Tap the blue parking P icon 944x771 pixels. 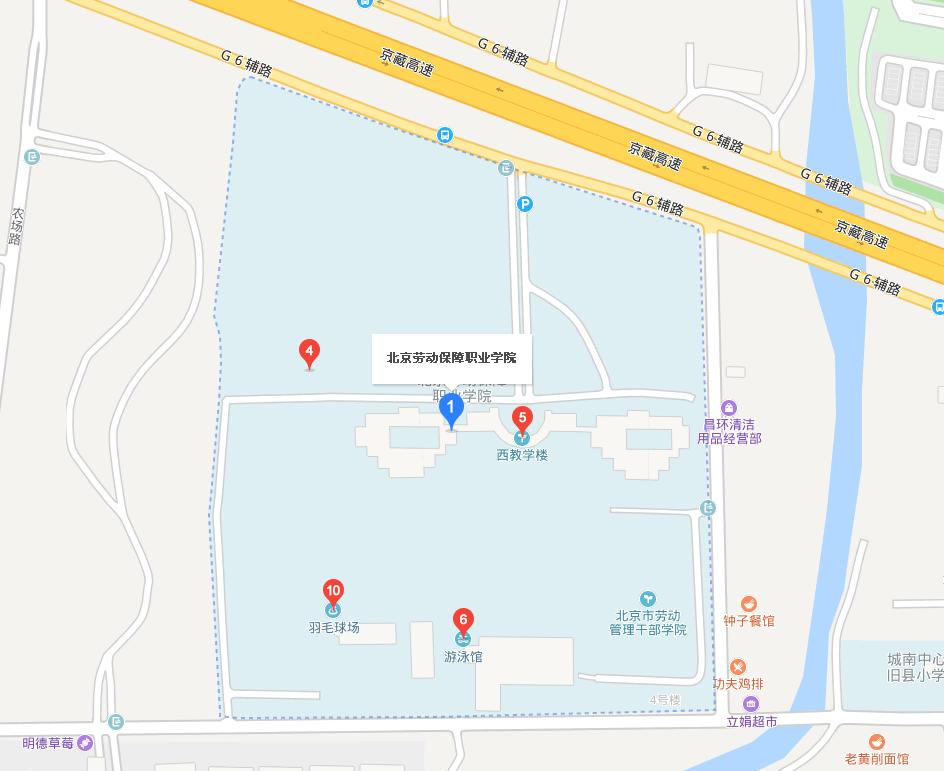pos(525,204)
